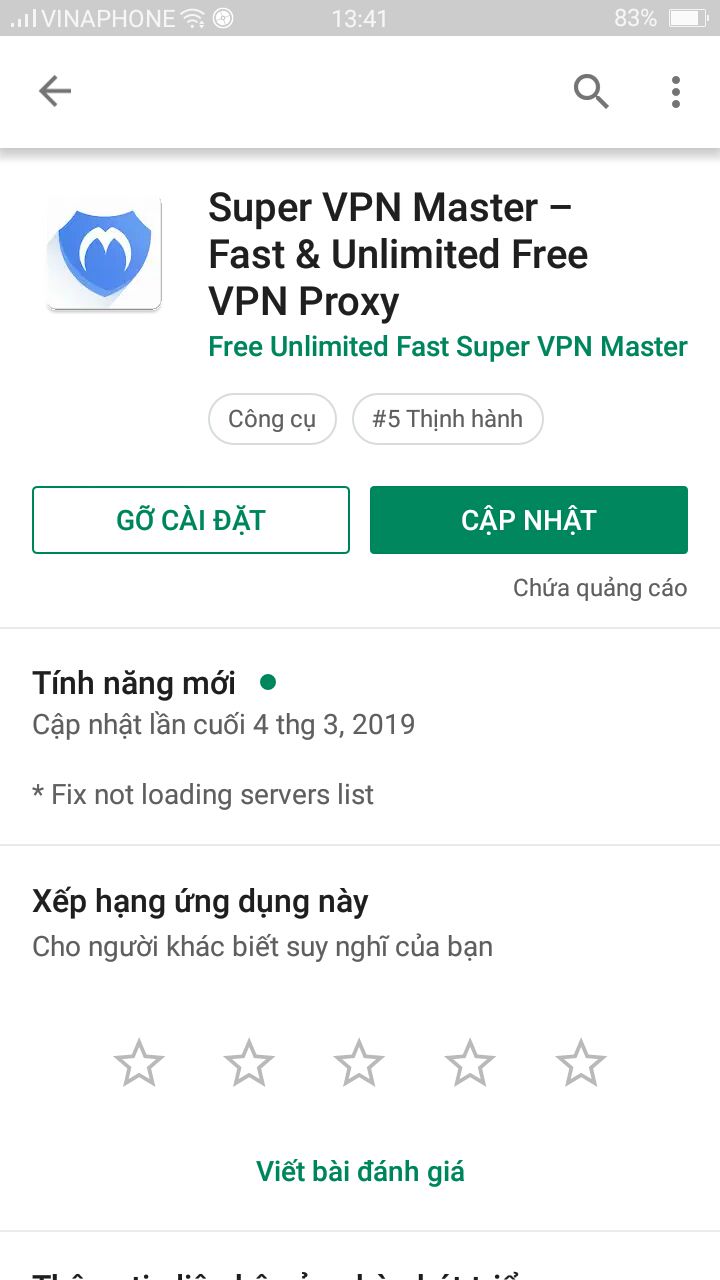This screenshot has width=720, height=1280.
Task: Rate the app one star
Action: point(139,1063)
